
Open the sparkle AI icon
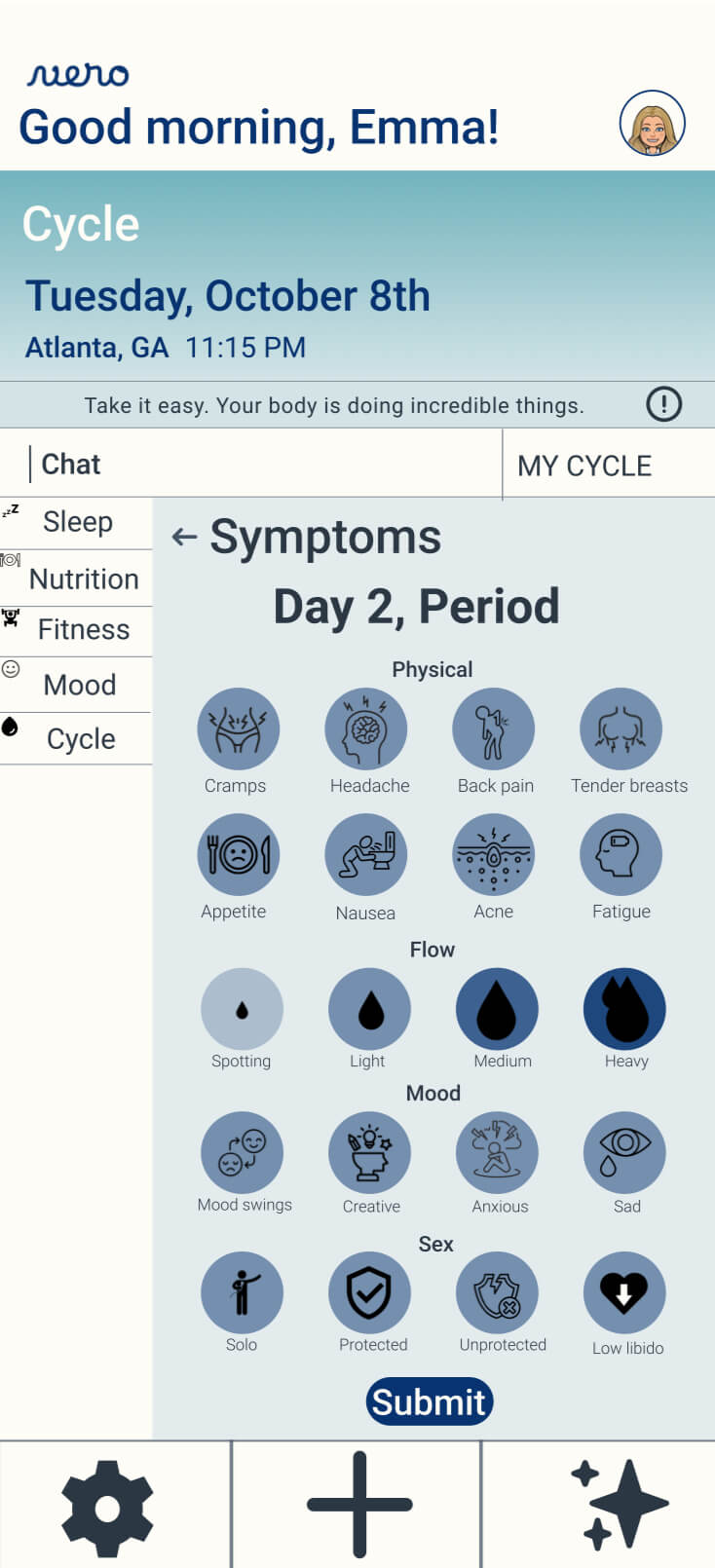tap(618, 1505)
